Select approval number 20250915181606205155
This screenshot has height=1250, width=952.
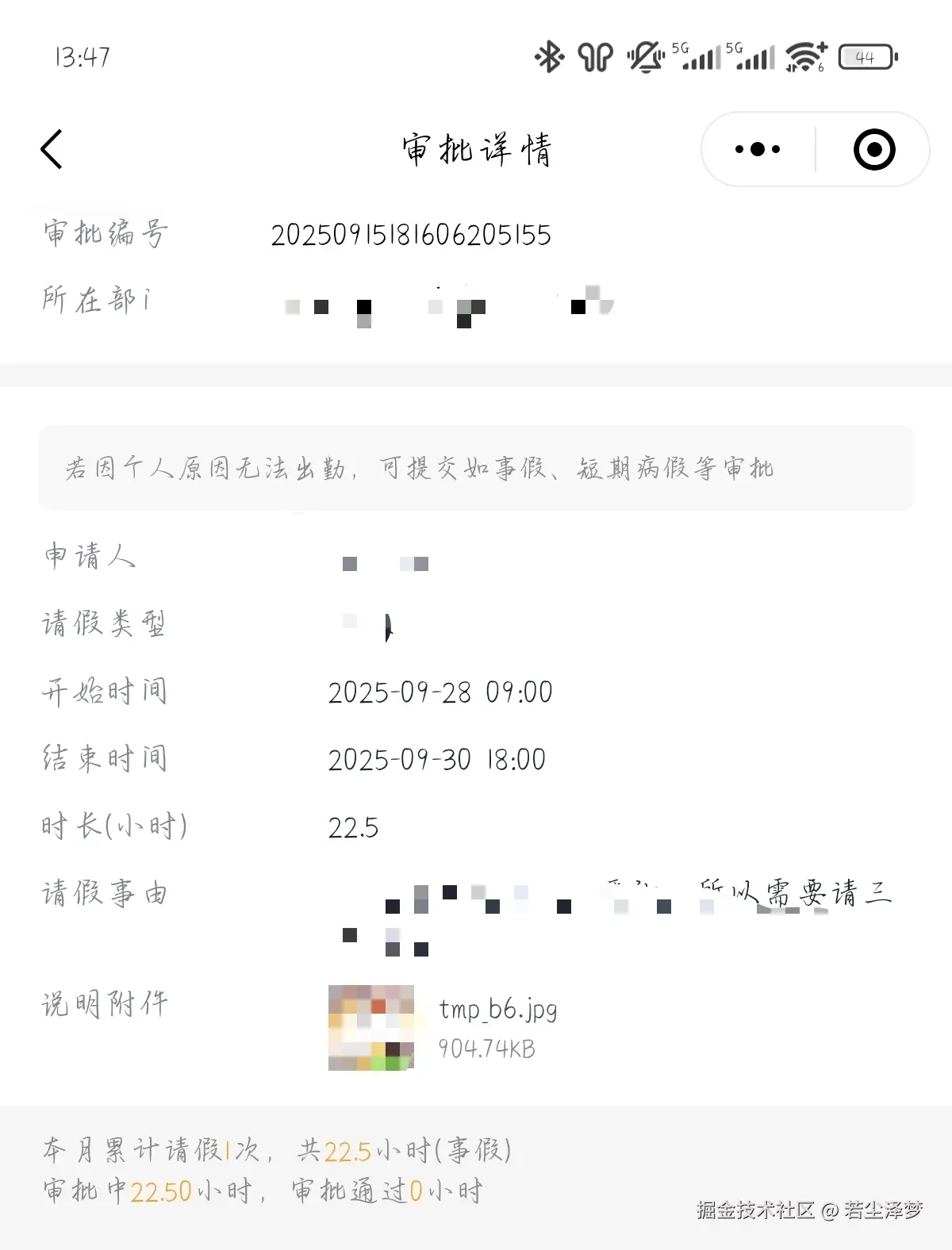point(414,234)
